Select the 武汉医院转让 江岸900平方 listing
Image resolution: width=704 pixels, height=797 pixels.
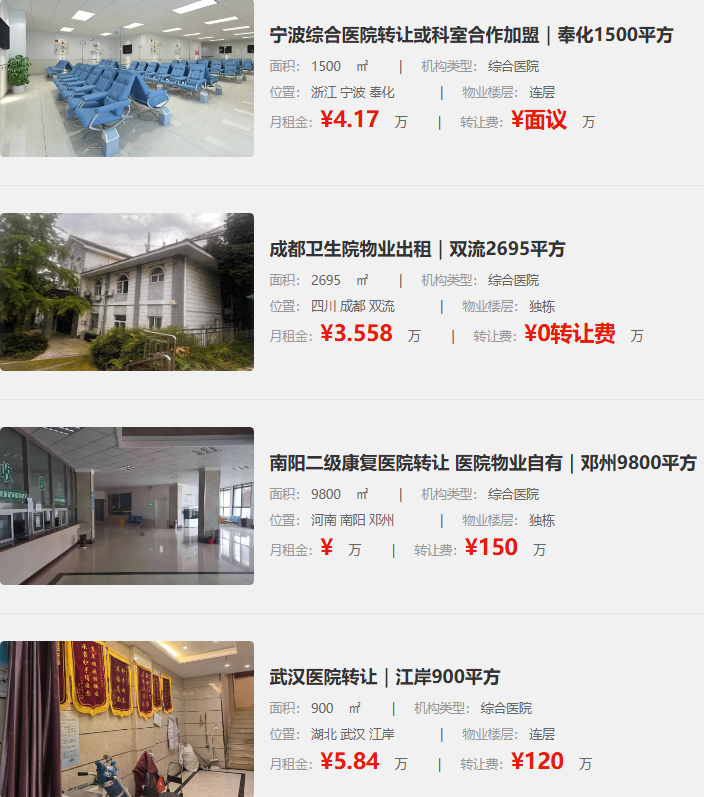pyautogui.click(x=385, y=677)
